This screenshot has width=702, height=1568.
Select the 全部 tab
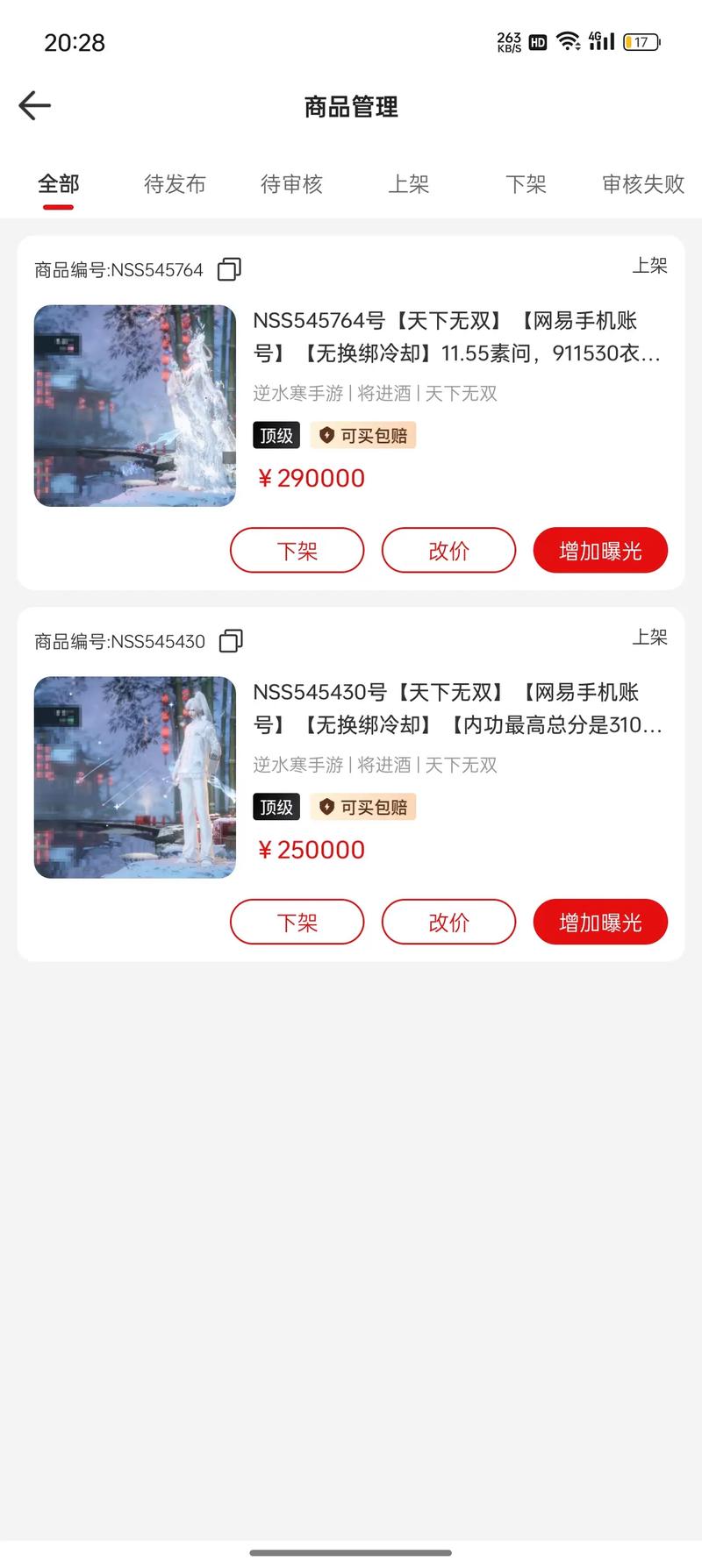tap(58, 184)
